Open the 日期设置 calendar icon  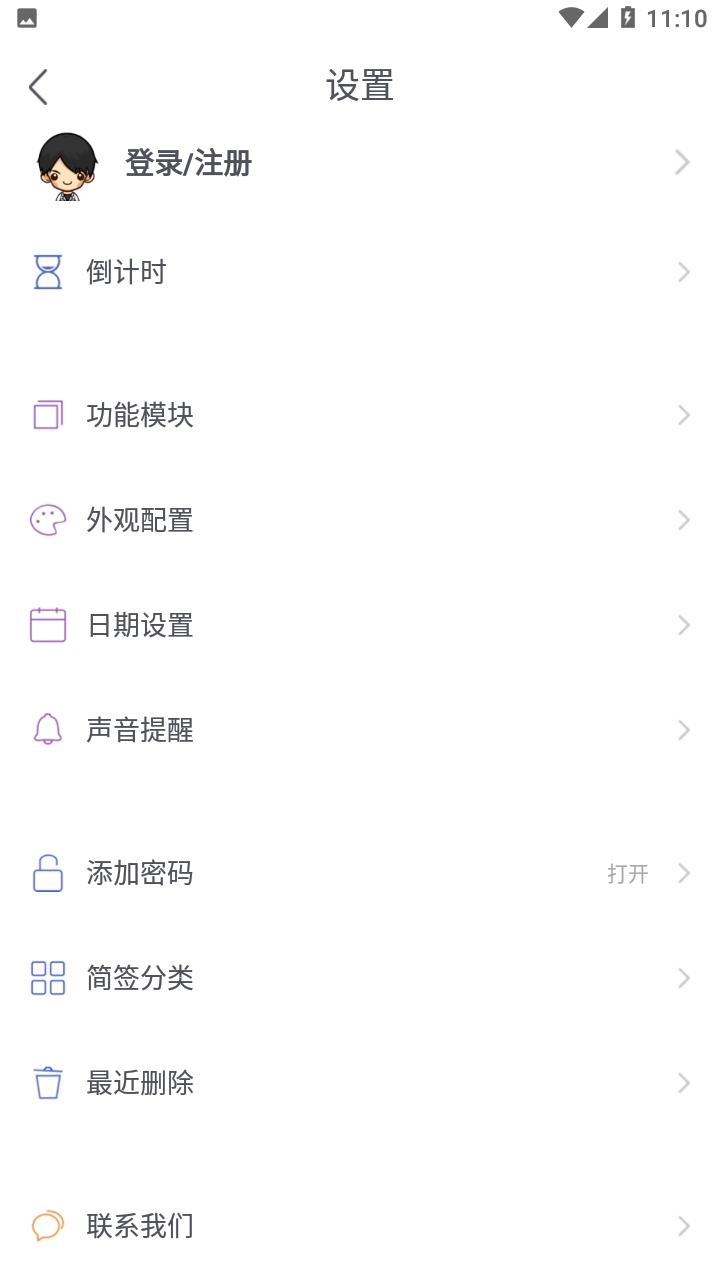47,625
